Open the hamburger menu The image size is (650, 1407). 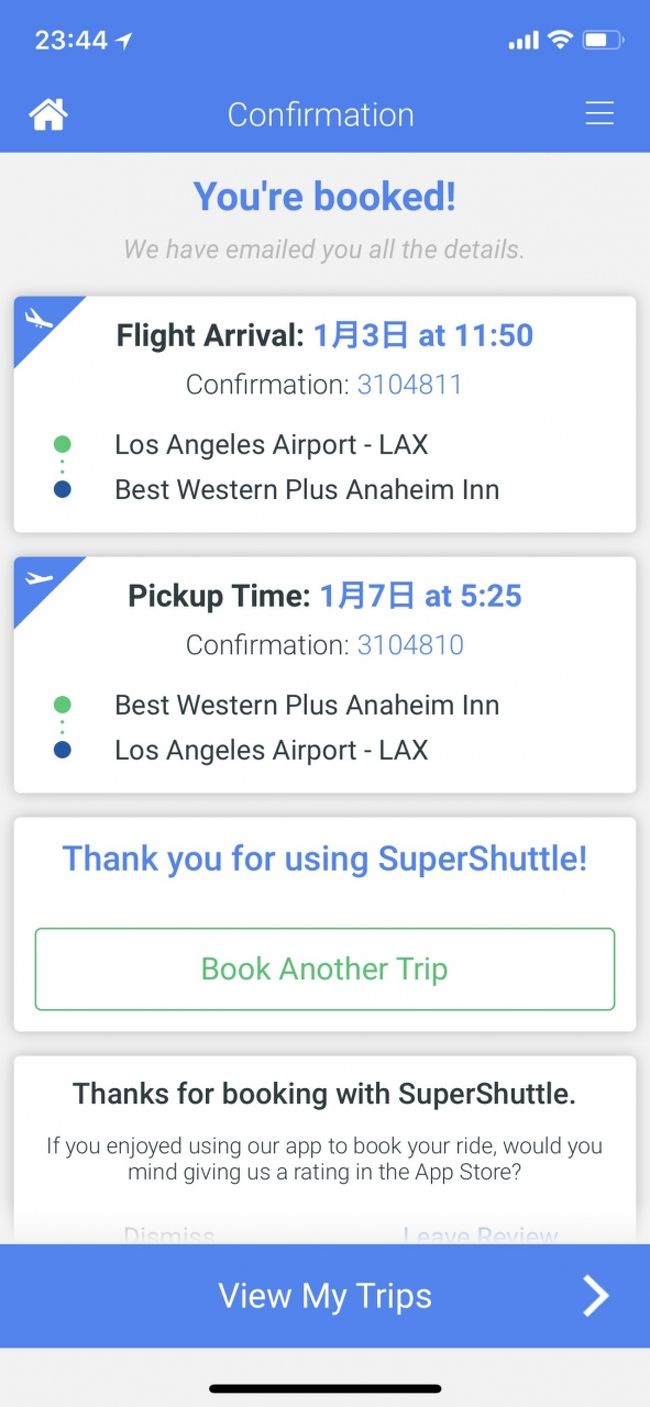point(599,114)
